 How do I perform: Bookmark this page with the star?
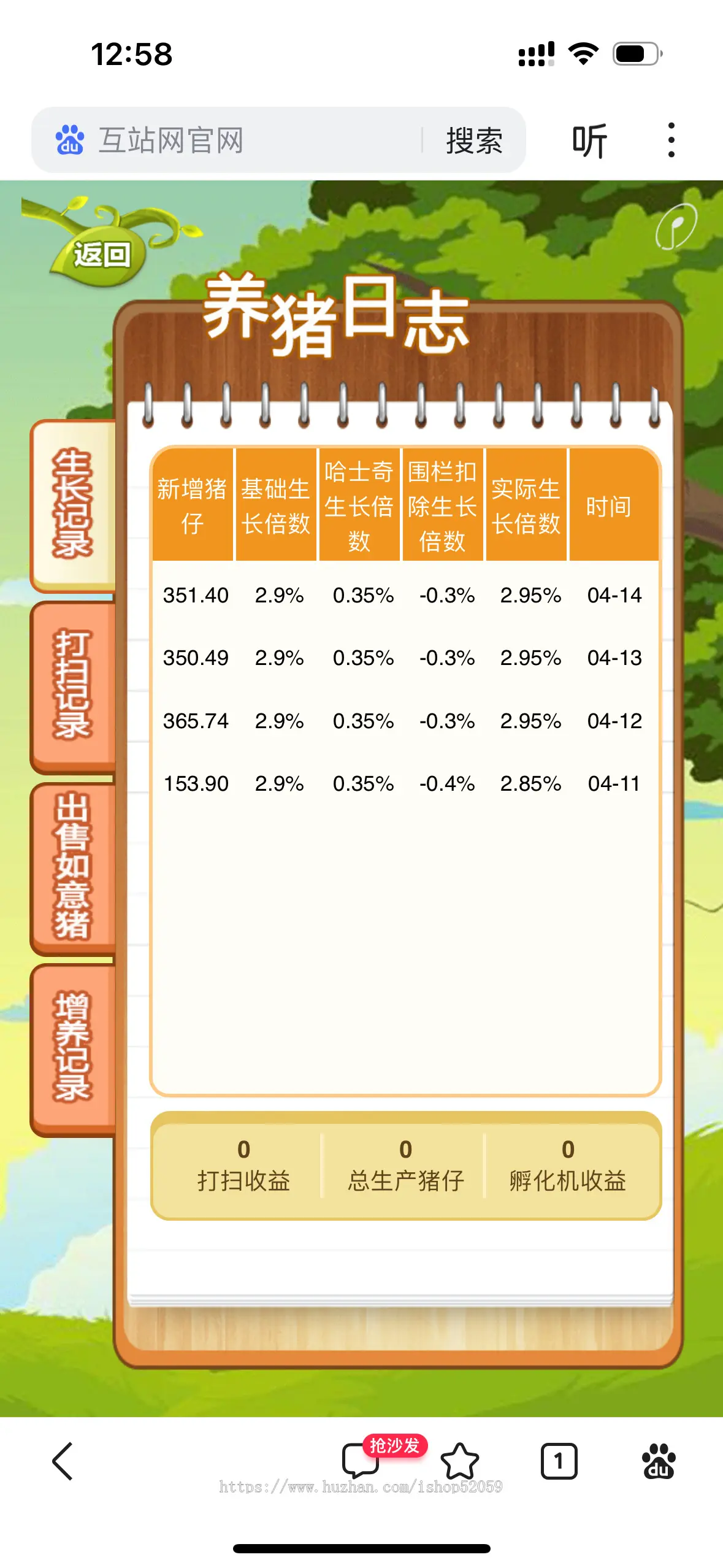click(x=460, y=1461)
